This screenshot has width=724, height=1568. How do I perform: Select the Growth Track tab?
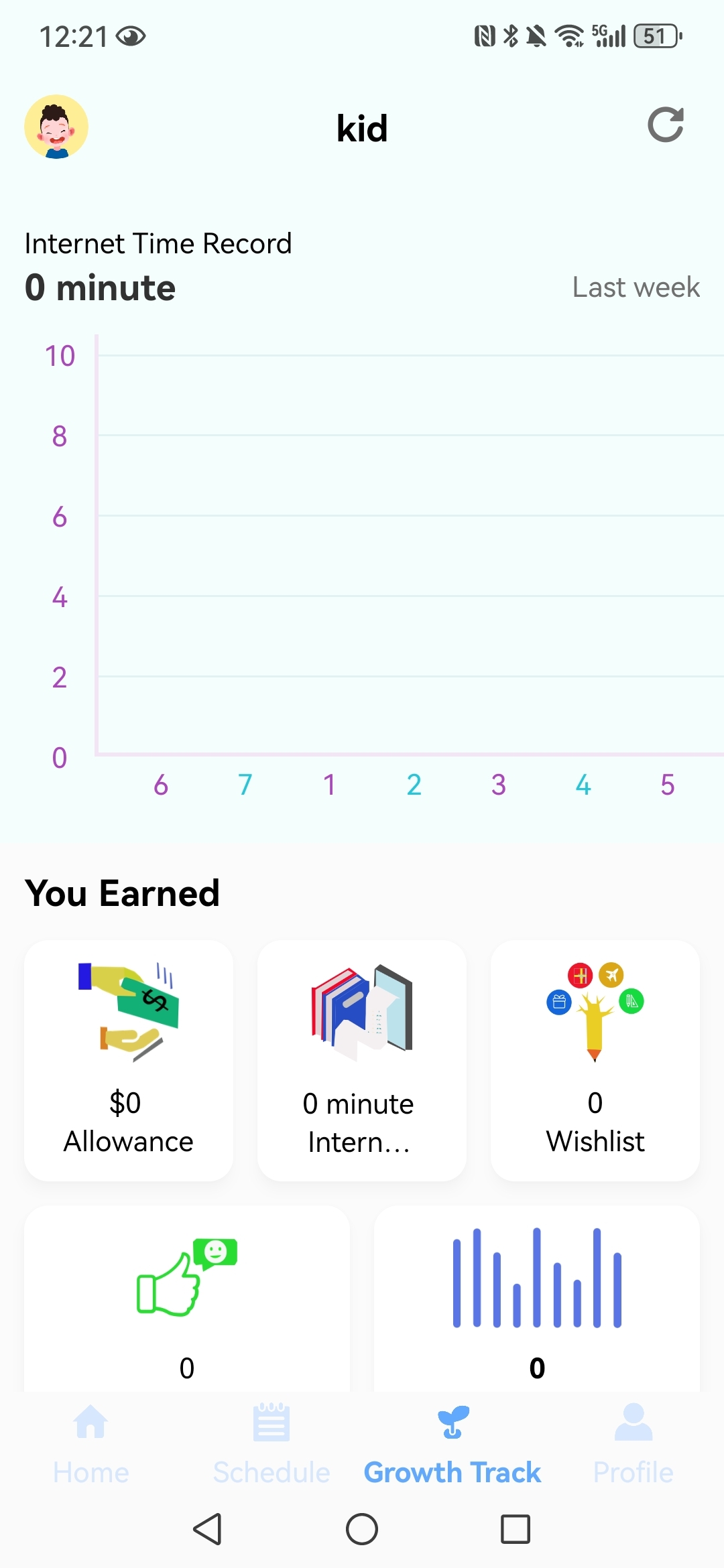click(x=452, y=1443)
